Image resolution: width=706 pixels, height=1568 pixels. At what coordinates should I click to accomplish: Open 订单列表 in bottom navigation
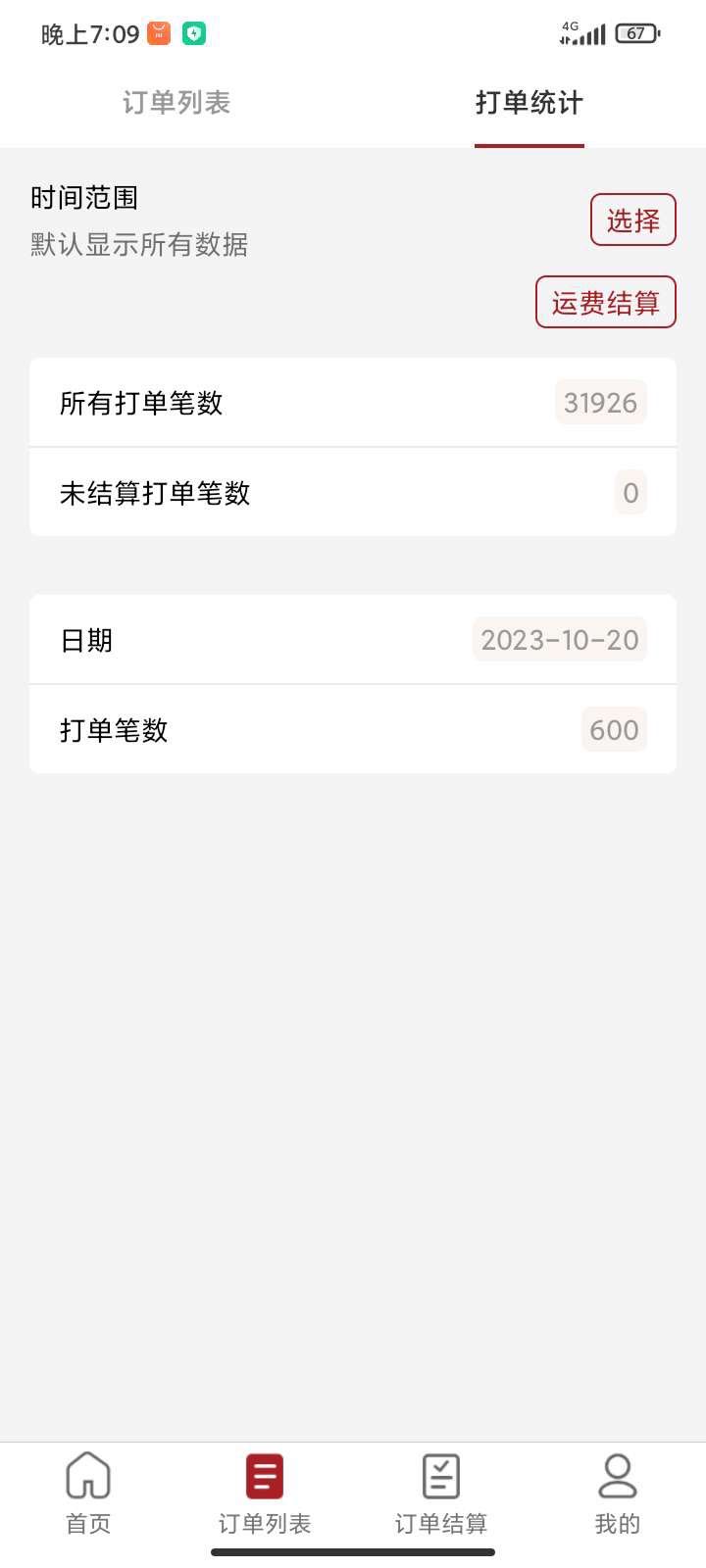click(x=265, y=1494)
